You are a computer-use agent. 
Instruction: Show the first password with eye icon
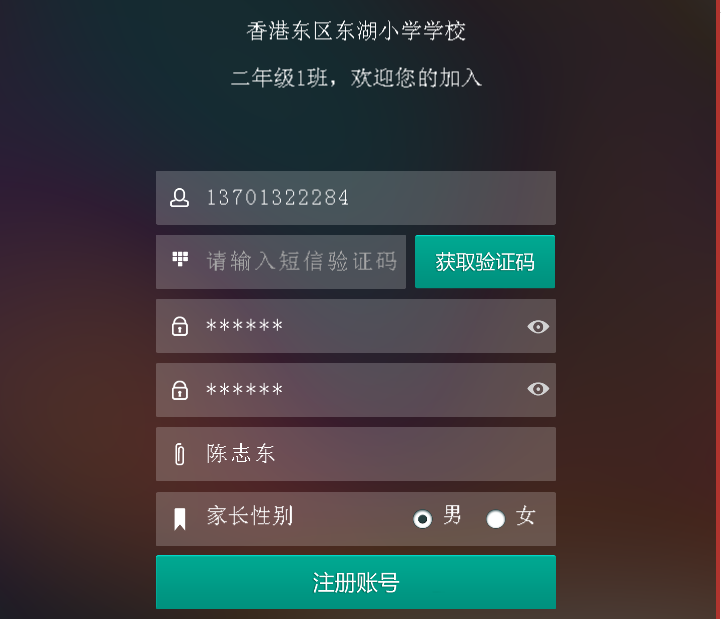tap(538, 326)
